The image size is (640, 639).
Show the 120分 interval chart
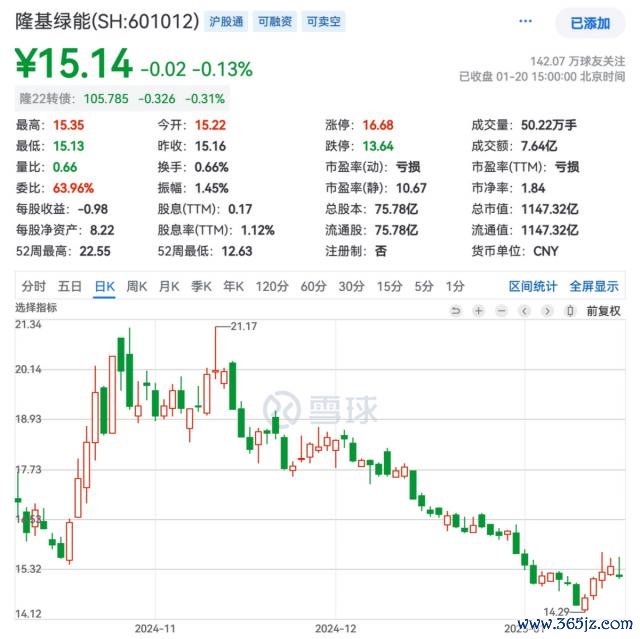point(270,286)
